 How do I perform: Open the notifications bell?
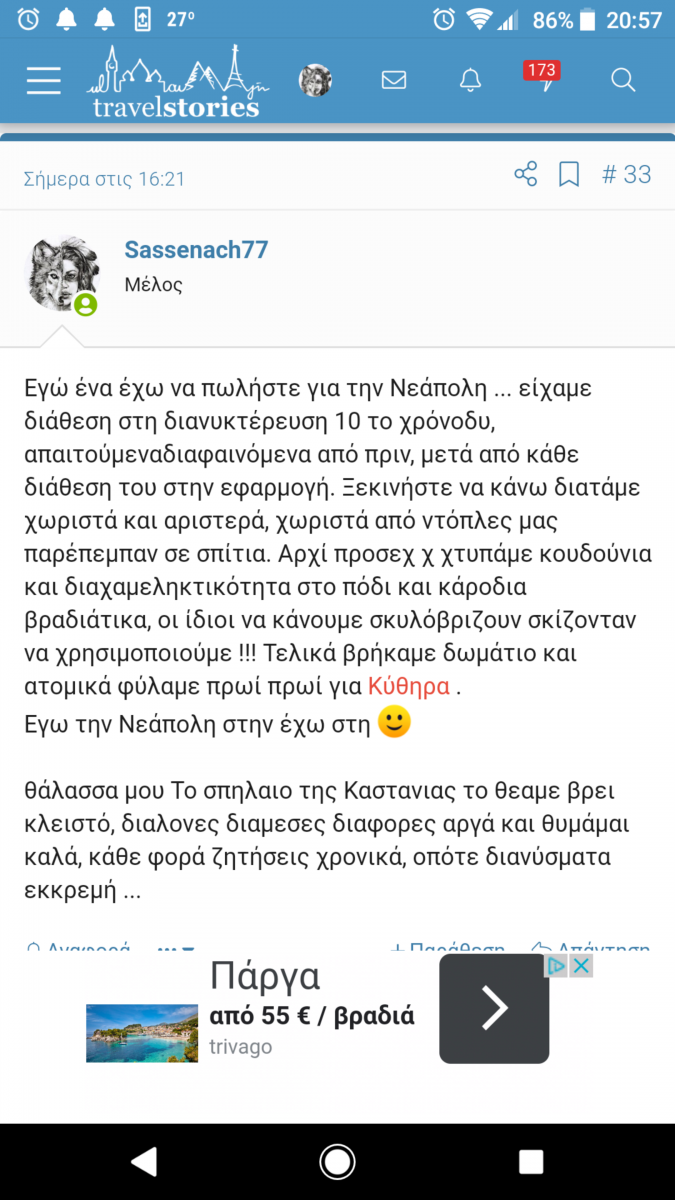[470, 81]
